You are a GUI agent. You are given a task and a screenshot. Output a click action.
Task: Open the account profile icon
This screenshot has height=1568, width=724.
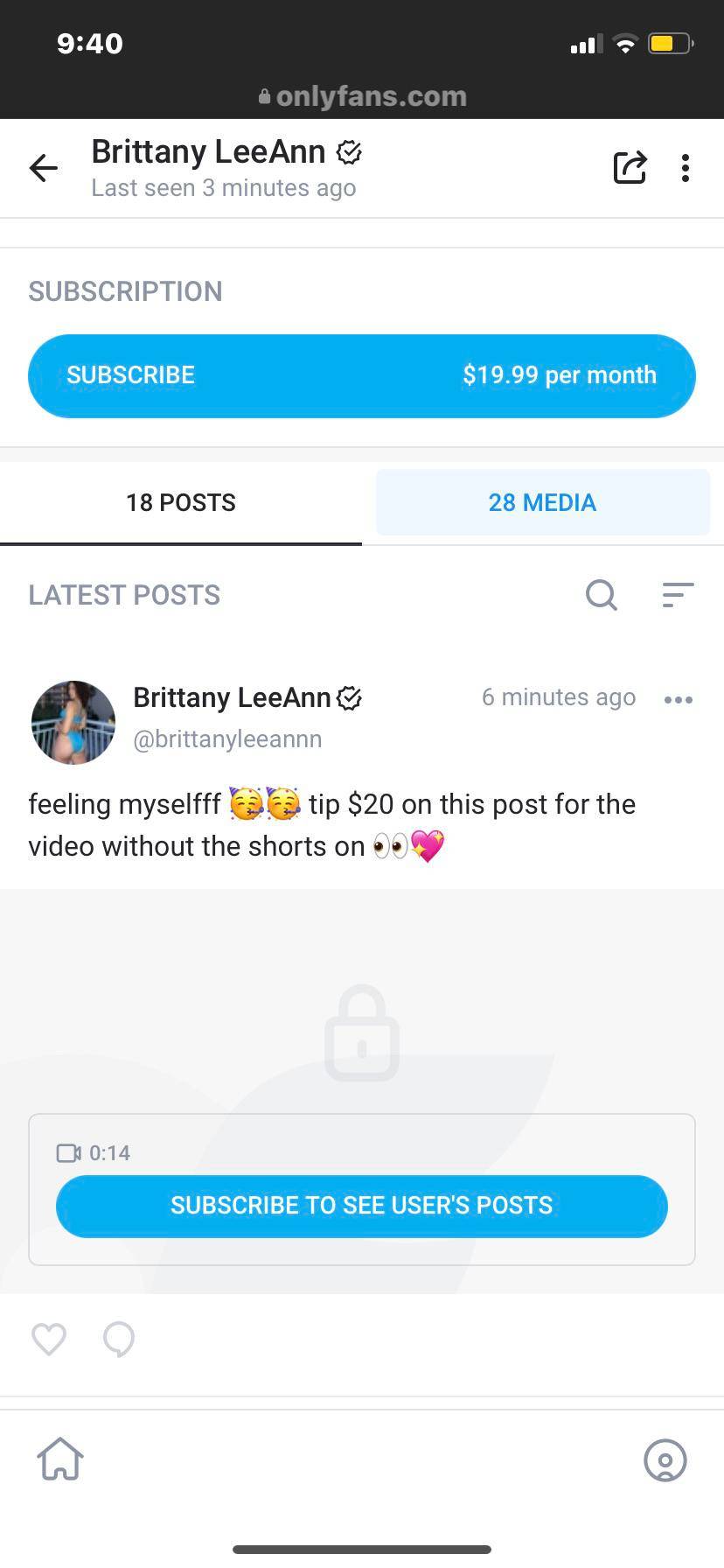pyautogui.click(x=665, y=1459)
